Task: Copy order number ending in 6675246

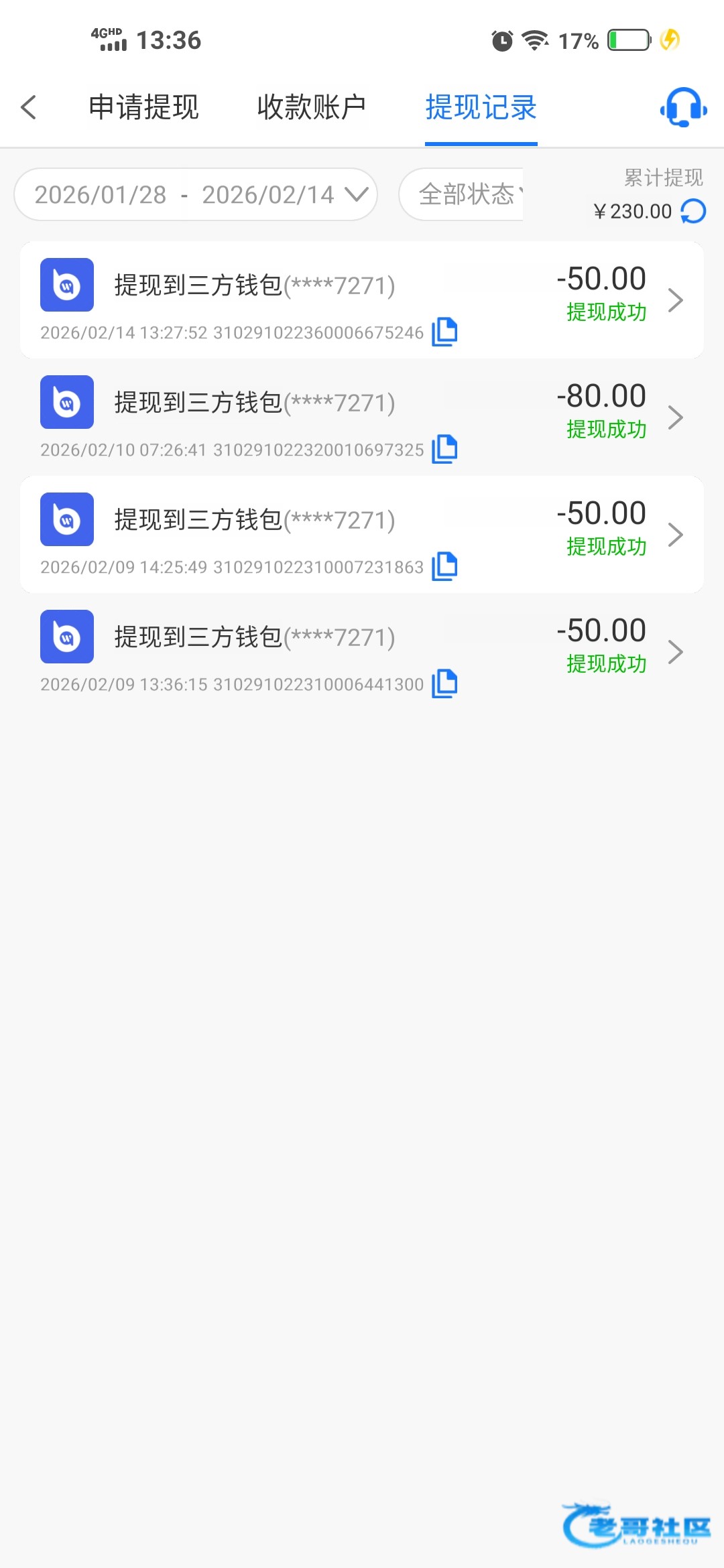Action: (444, 332)
